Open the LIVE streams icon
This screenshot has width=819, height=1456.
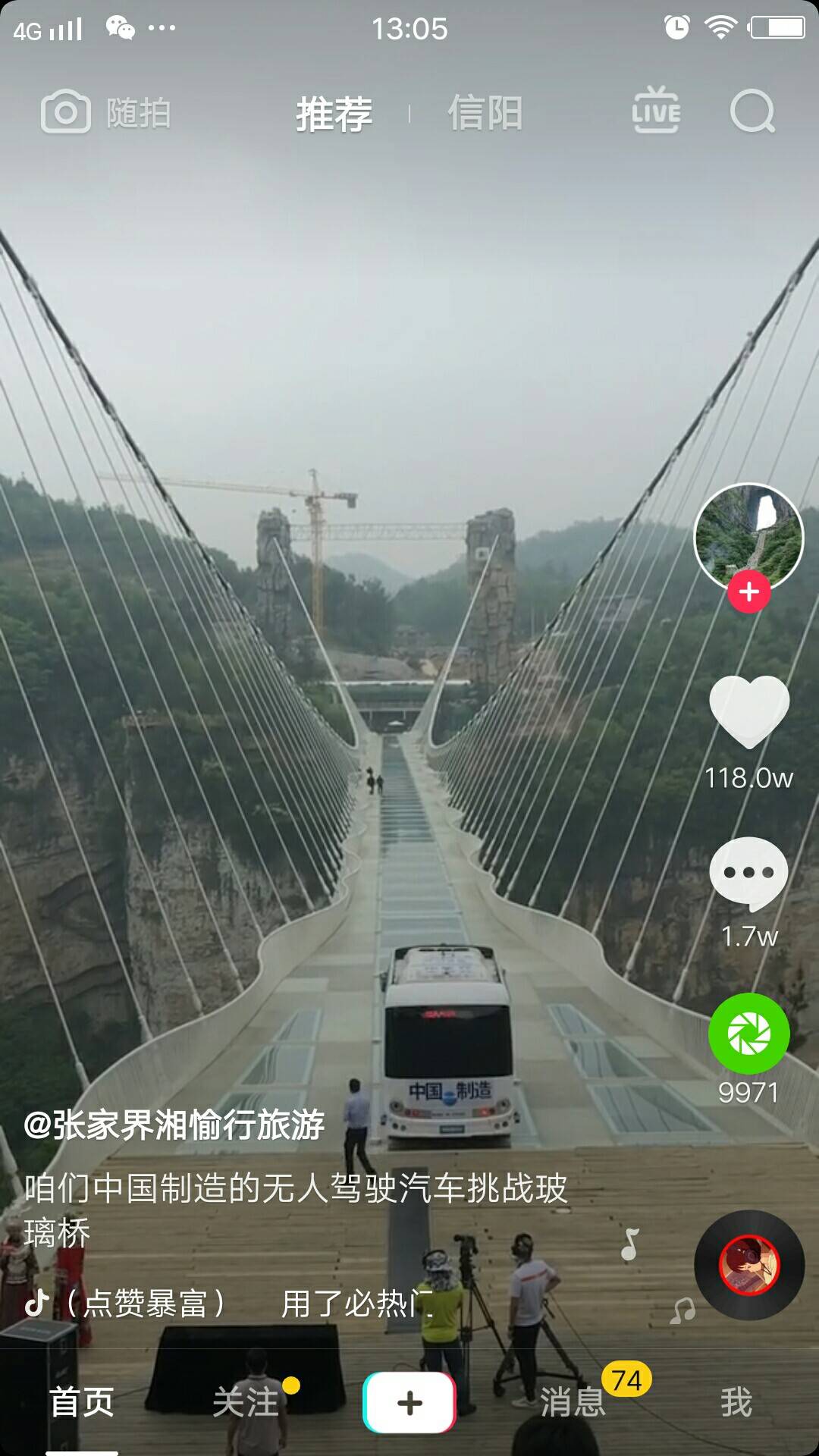pyautogui.click(x=656, y=111)
